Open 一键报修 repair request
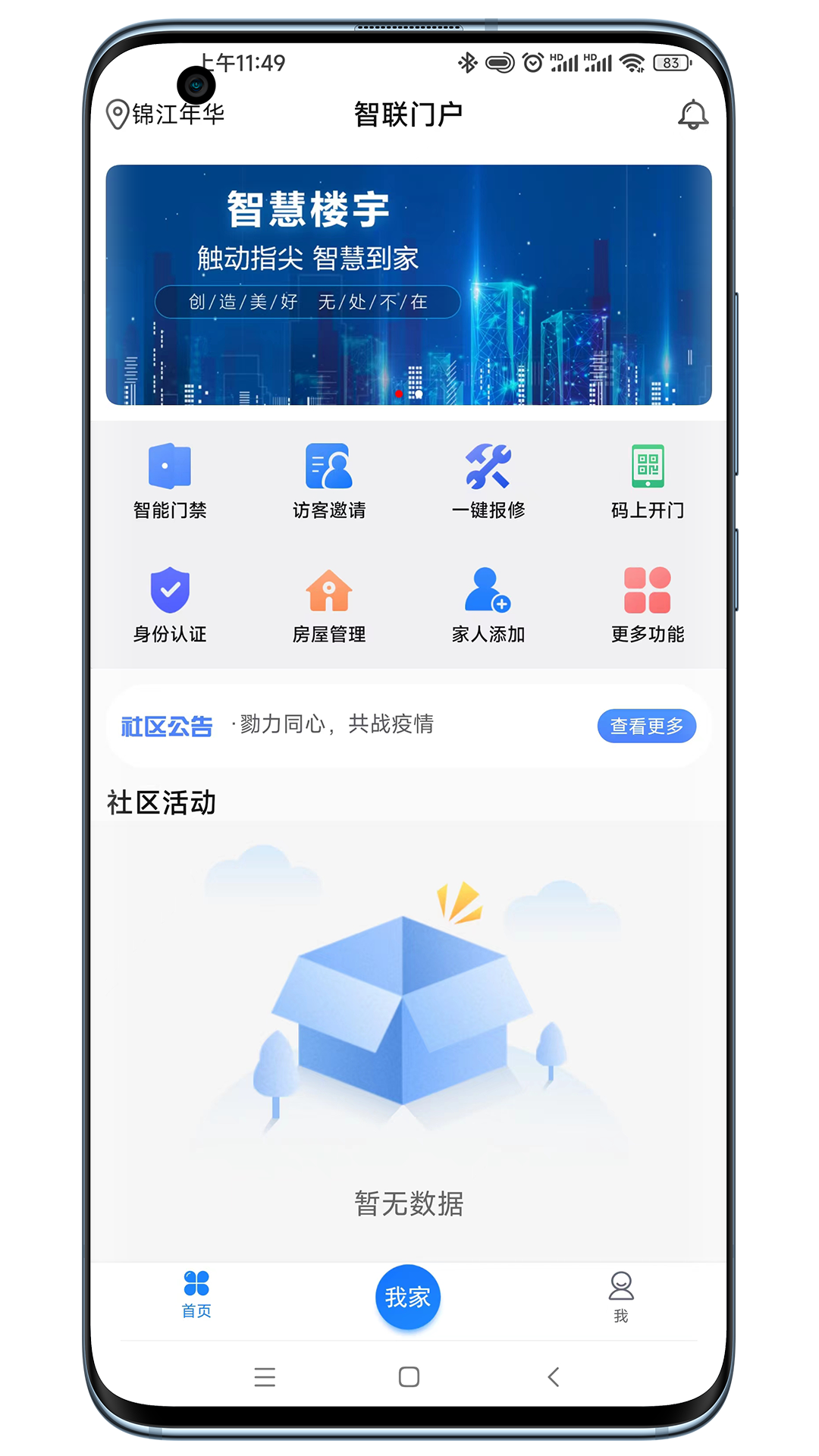Screen dimensions: 819x1456 [x=488, y=481]
